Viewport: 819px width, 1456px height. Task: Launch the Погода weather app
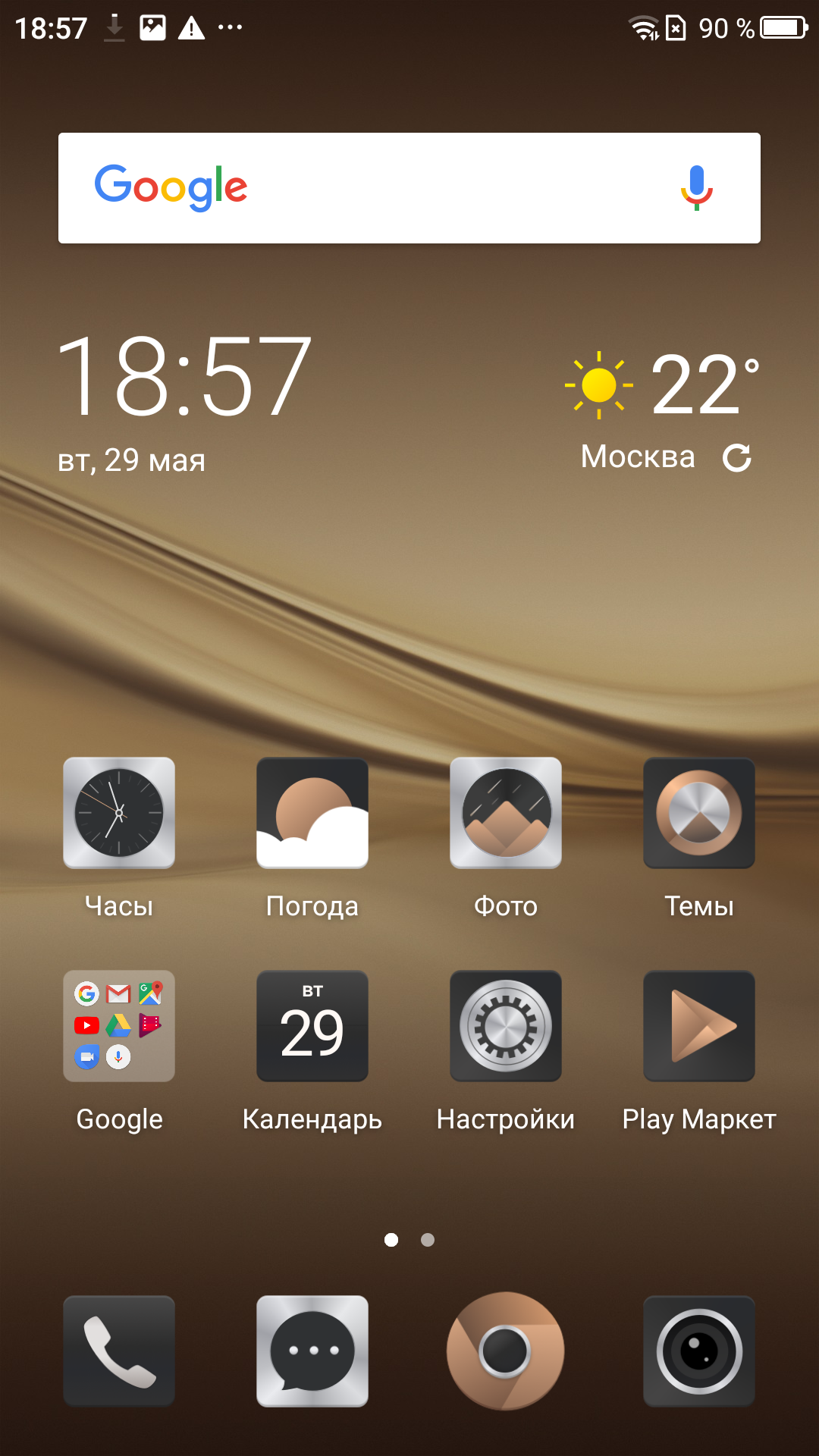[312, 813]
